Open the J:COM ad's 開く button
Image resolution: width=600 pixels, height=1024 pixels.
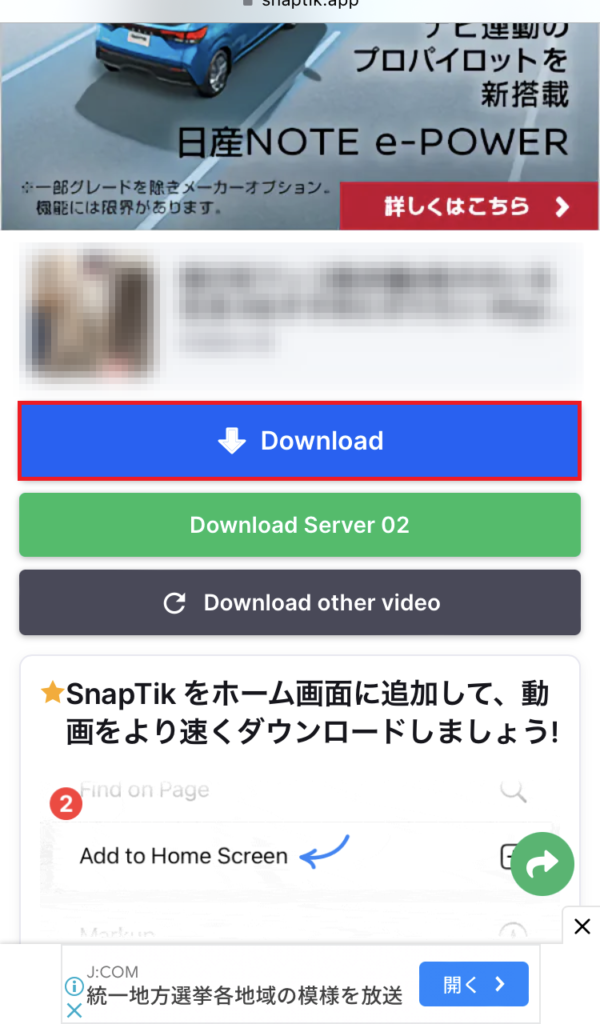[473, 984]
